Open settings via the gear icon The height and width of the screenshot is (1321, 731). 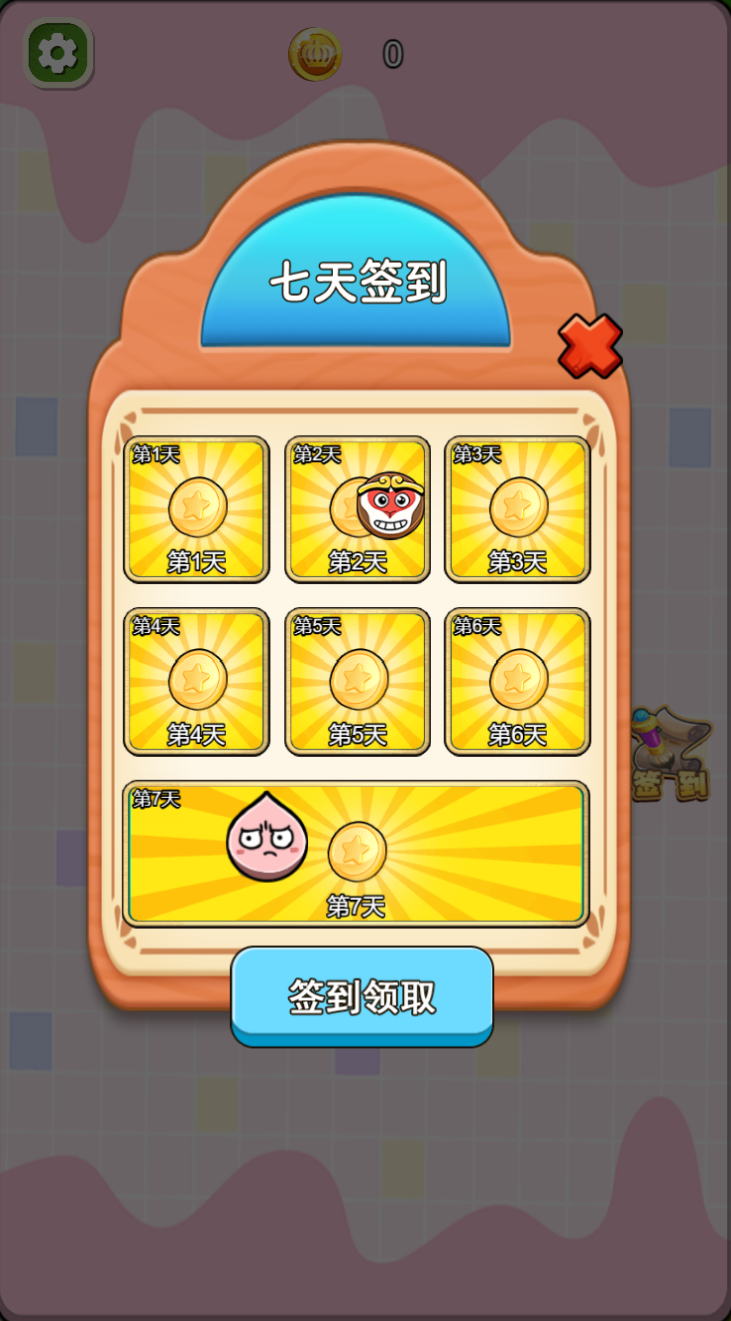coord(58,53)
